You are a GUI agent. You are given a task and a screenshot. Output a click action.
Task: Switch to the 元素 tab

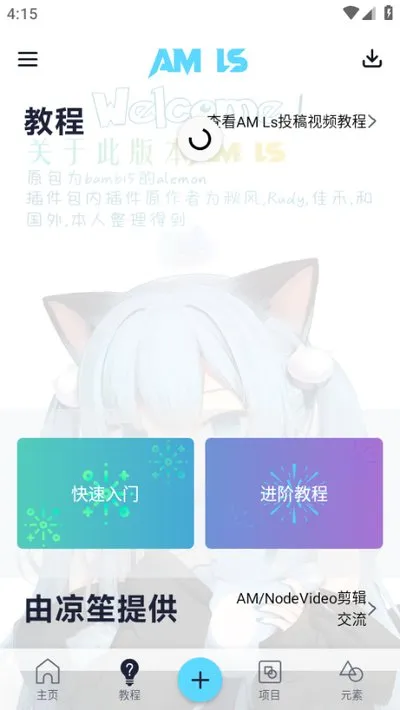(351, 680)
